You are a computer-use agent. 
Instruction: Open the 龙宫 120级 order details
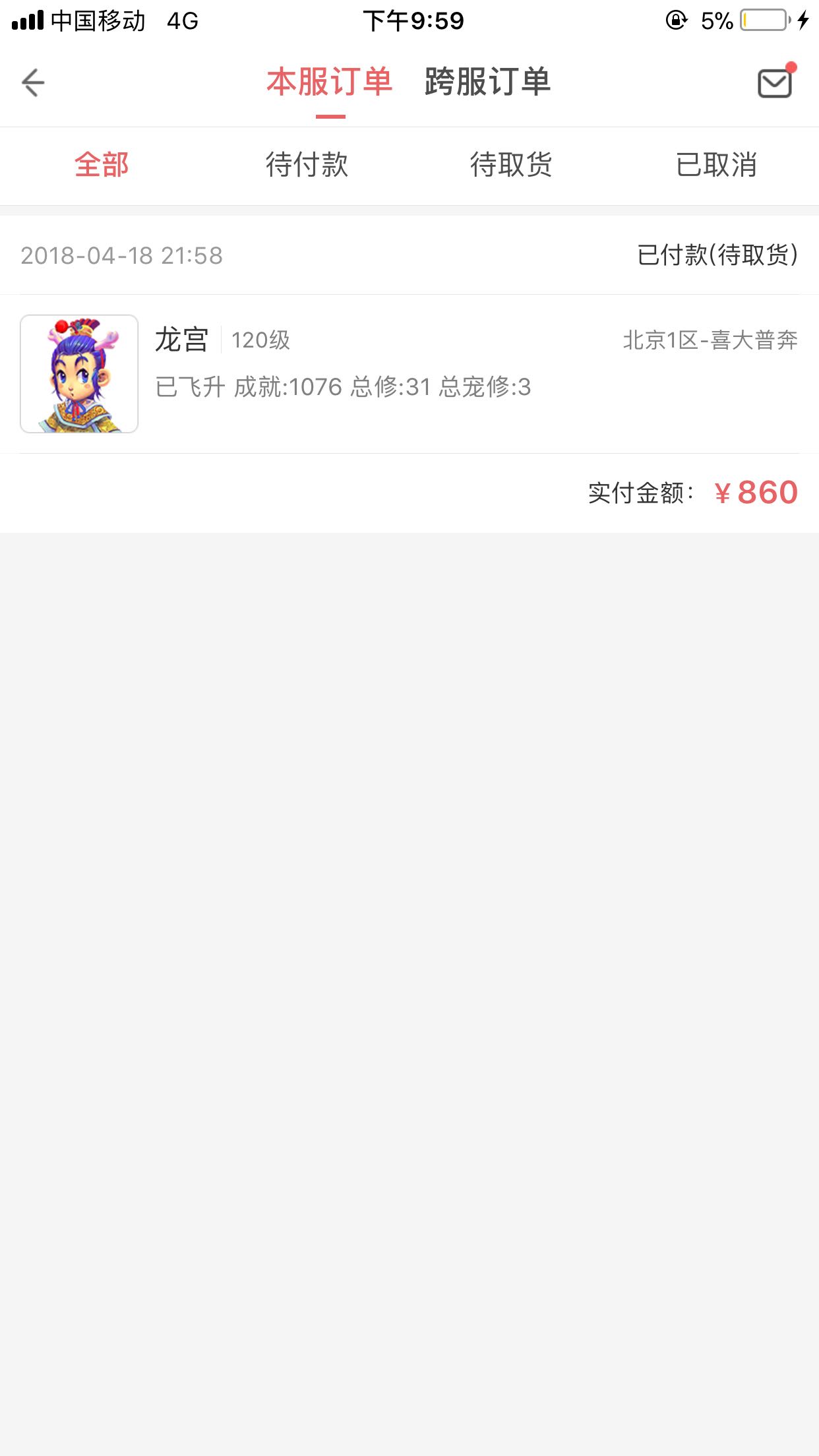409,374
